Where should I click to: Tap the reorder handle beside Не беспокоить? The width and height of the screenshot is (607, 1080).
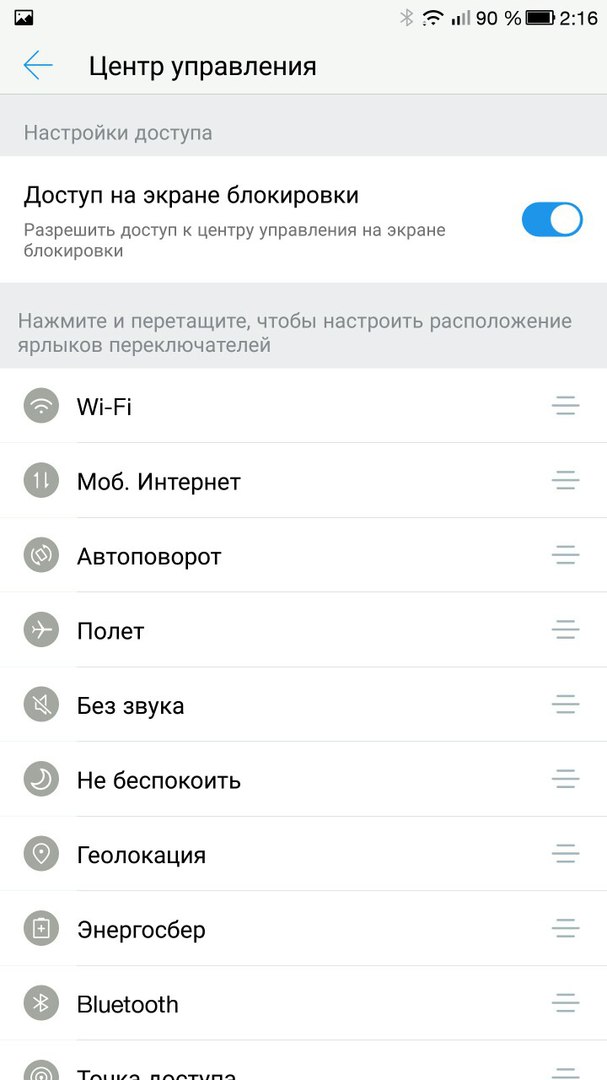[x=566, y=780]
